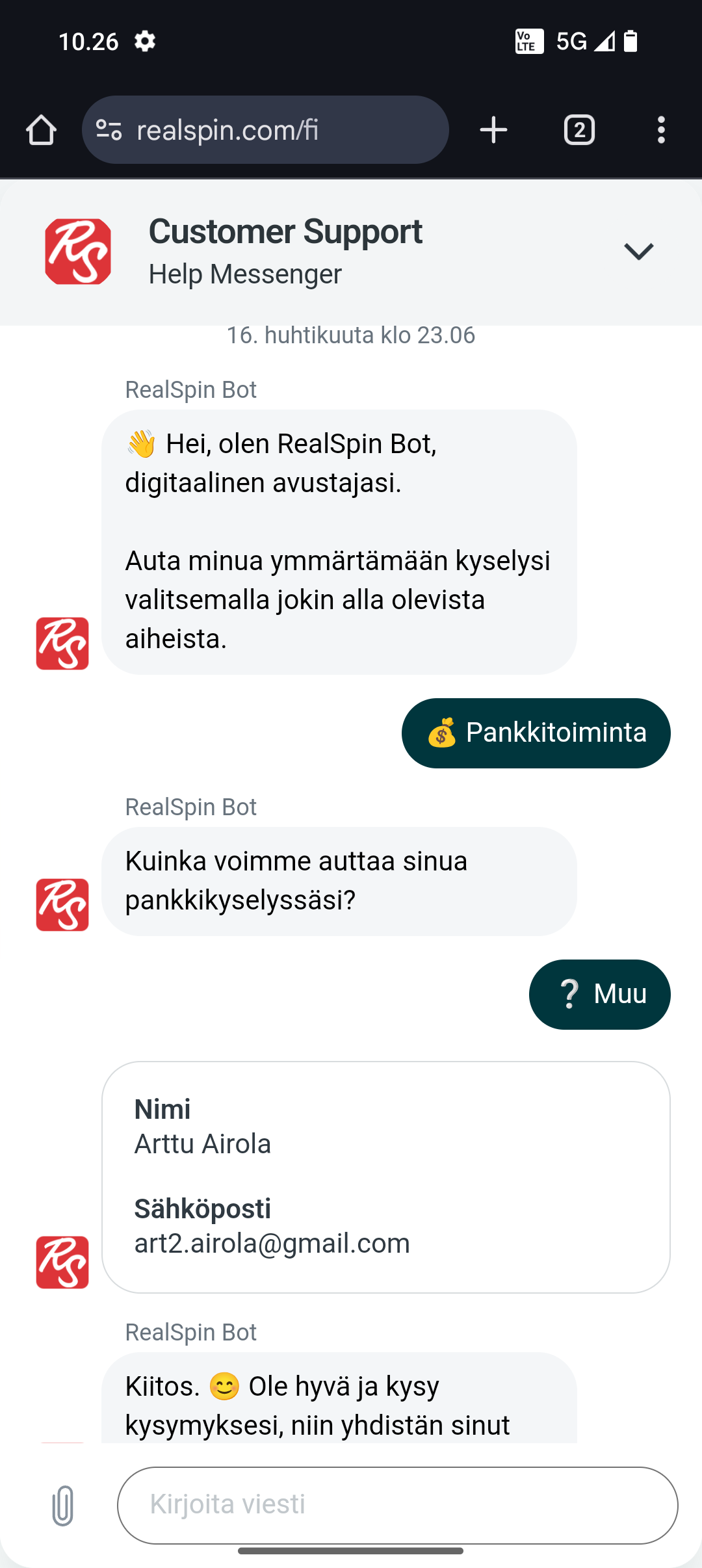View site info icon in address bar
This screenshot has width=702, height=1568.
(109, 130)
